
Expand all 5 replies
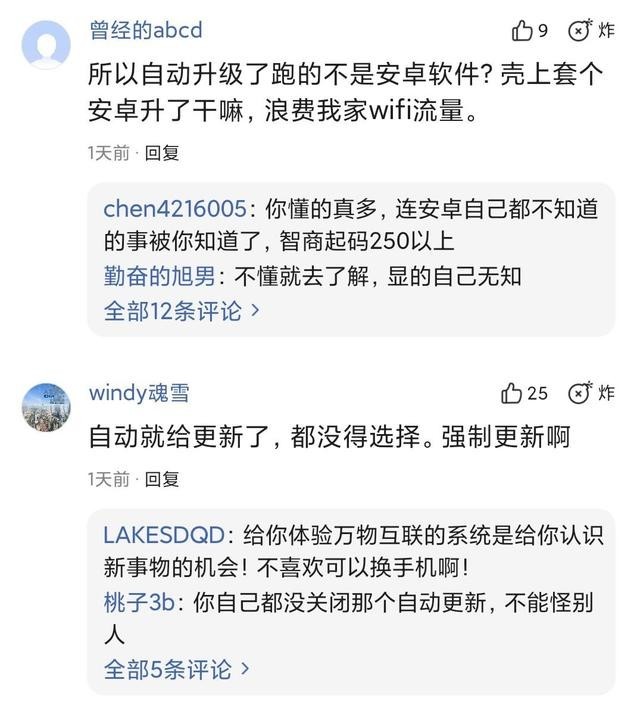(176, 668)
